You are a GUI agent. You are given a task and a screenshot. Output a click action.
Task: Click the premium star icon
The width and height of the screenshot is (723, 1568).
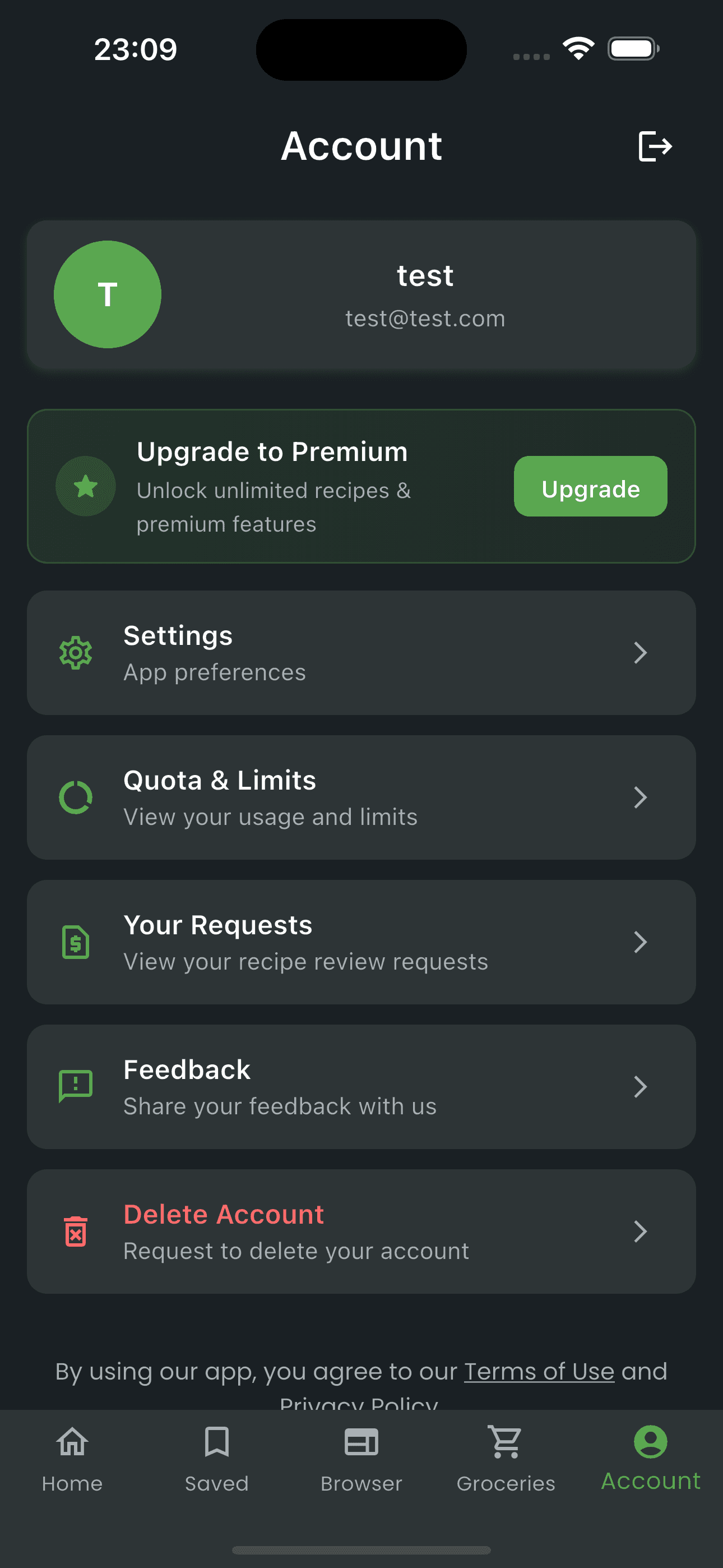point(85,486)
